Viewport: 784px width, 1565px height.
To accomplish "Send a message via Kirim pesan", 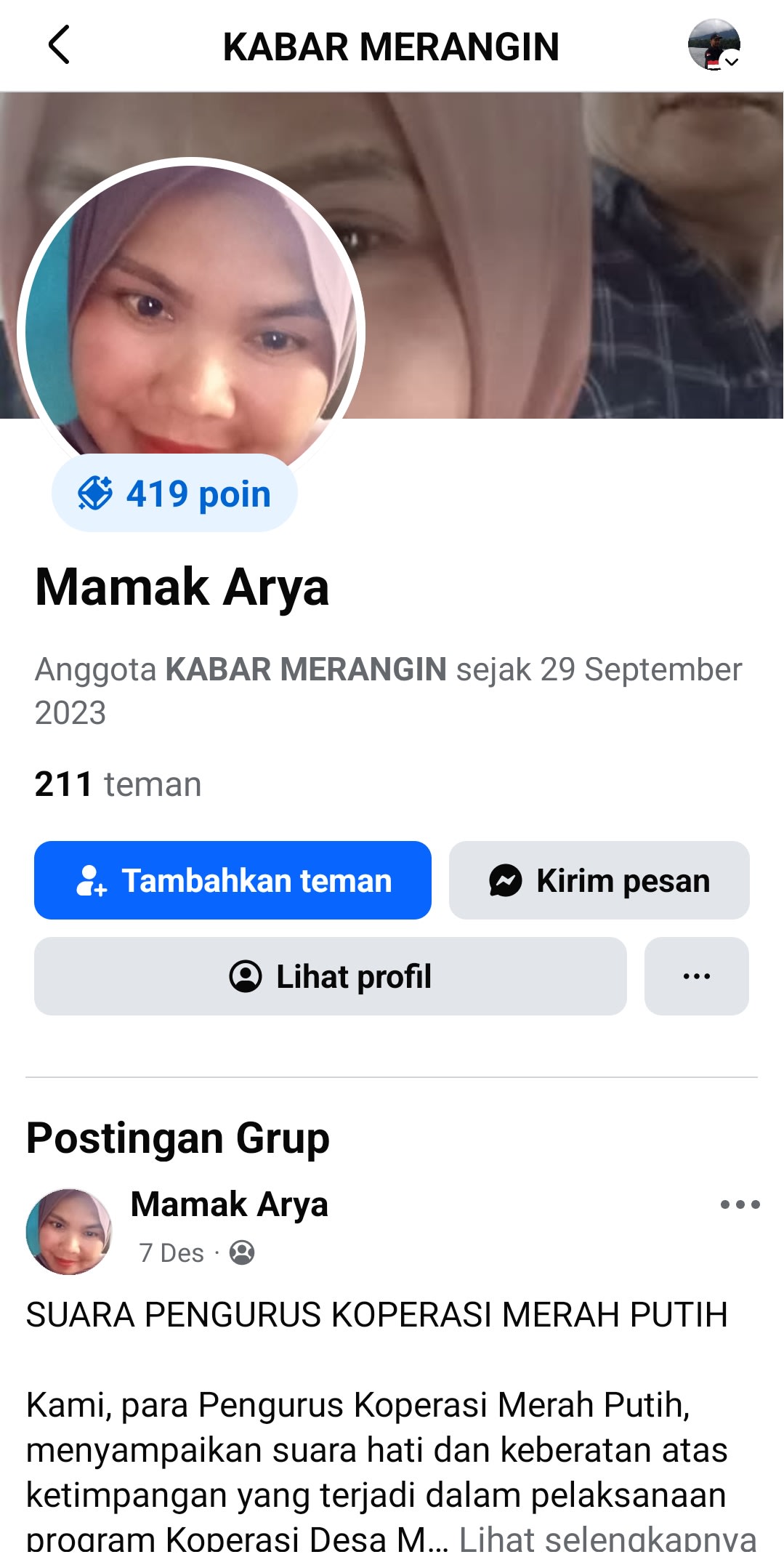I will click(599, 880).
